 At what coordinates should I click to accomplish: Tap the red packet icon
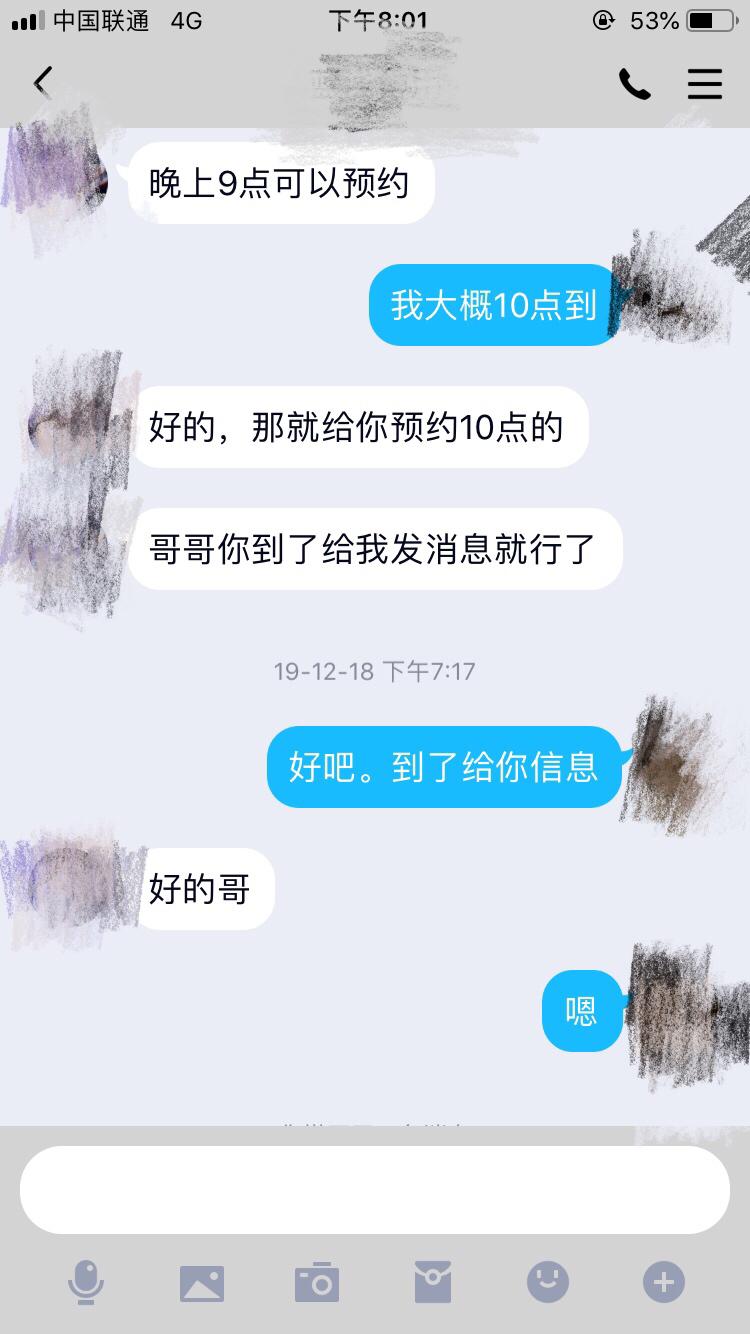coord(432,1281)
